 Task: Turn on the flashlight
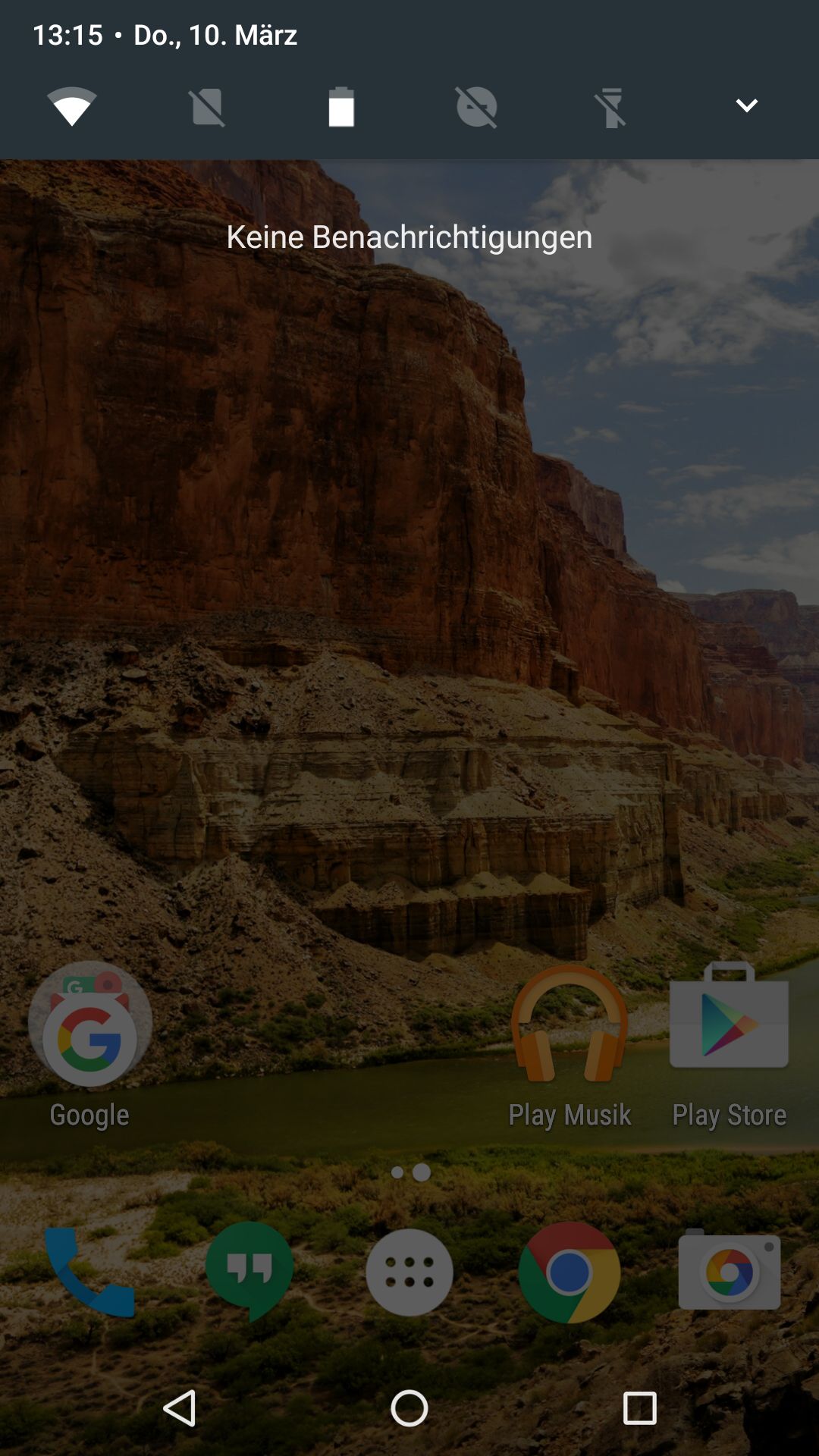click(x=610, y=107)
